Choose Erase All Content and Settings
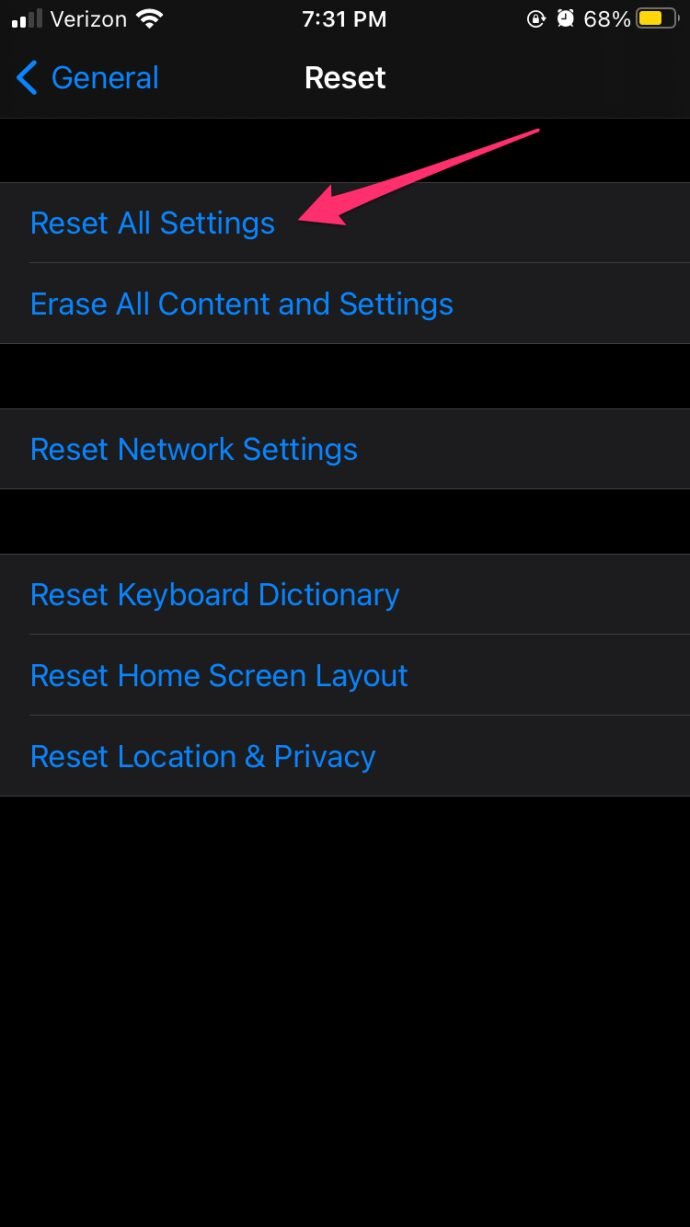This screenshot has height=1227, width=690. [345, 304]
